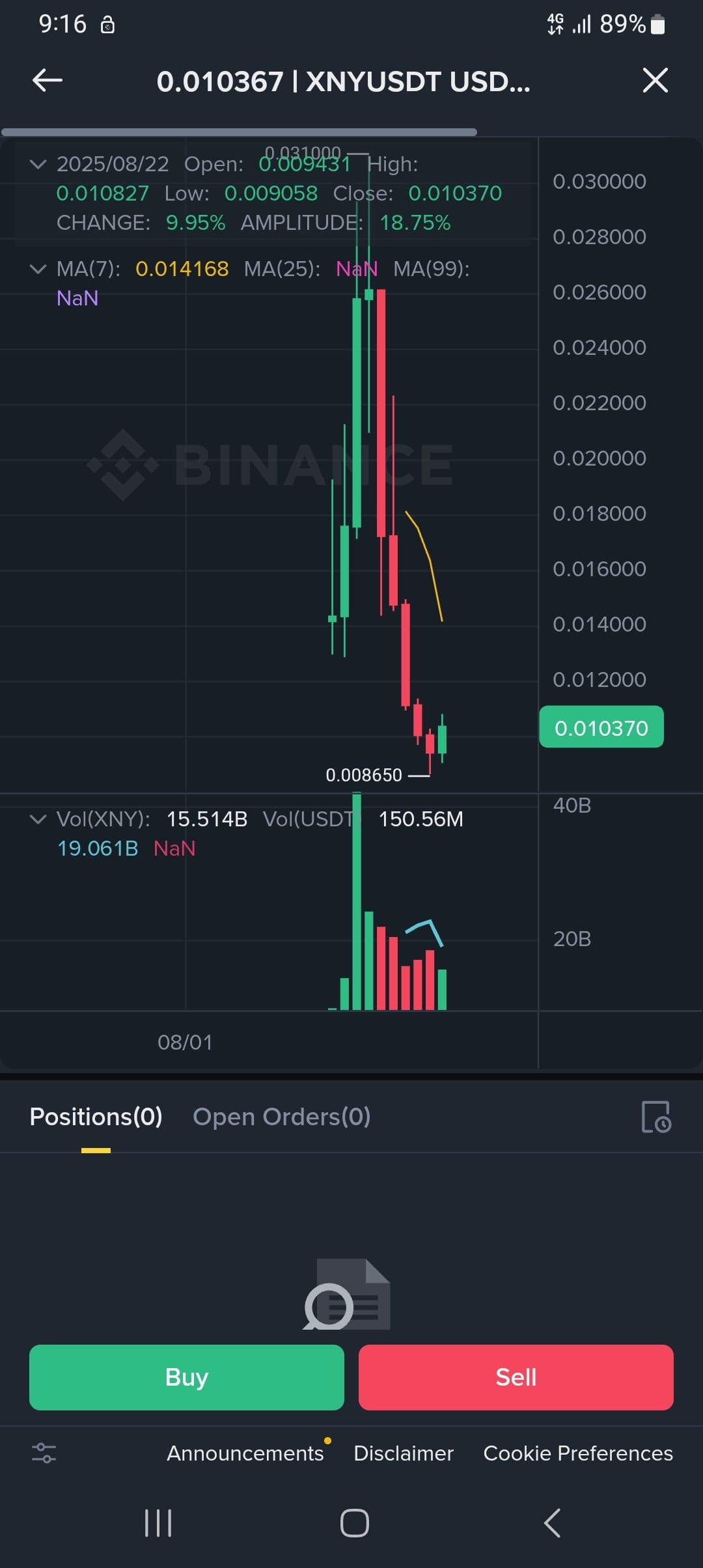Viewport: 703px width, 1568px height.
Task: Open the Disclaimer link
Action: (403, 1453)
